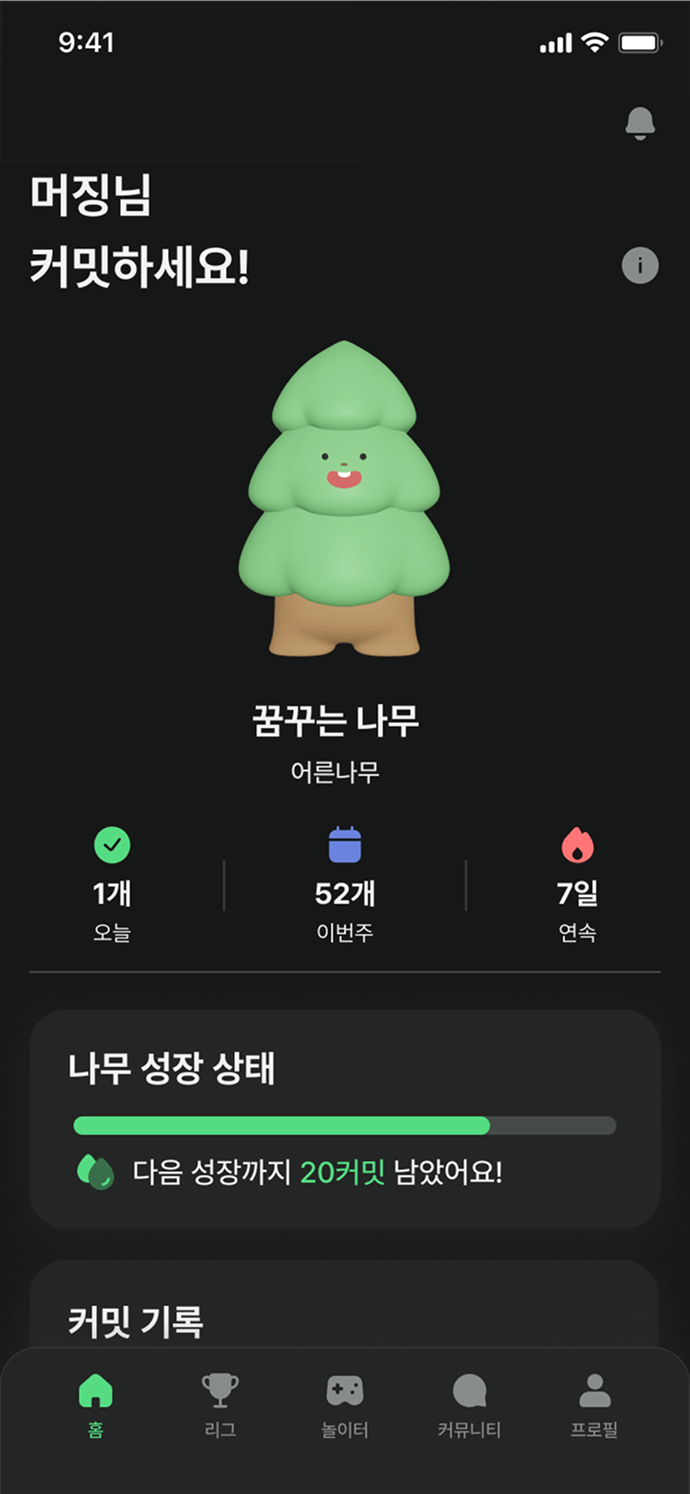Open the 프로필 tab
The image size is (690, 1494).
pyautogui.click(x=594, y=1404)
